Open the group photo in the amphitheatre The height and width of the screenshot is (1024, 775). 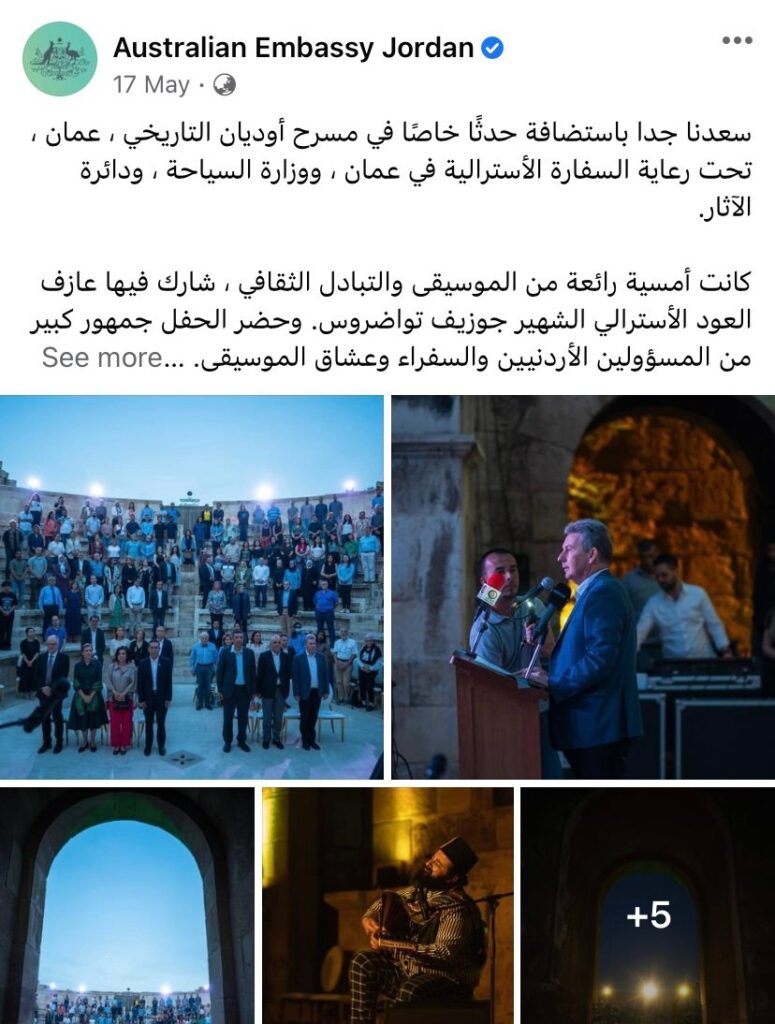pyautogui.click(x=192, y=587)
